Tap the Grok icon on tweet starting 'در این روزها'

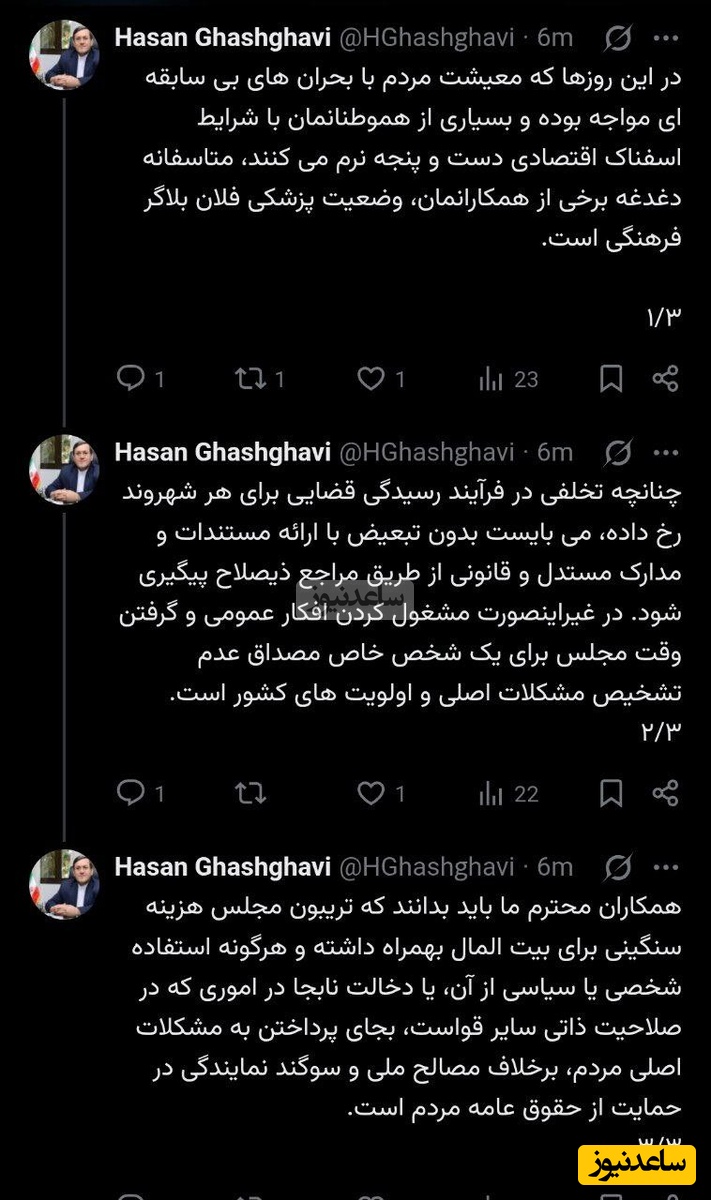pos(618,39)
